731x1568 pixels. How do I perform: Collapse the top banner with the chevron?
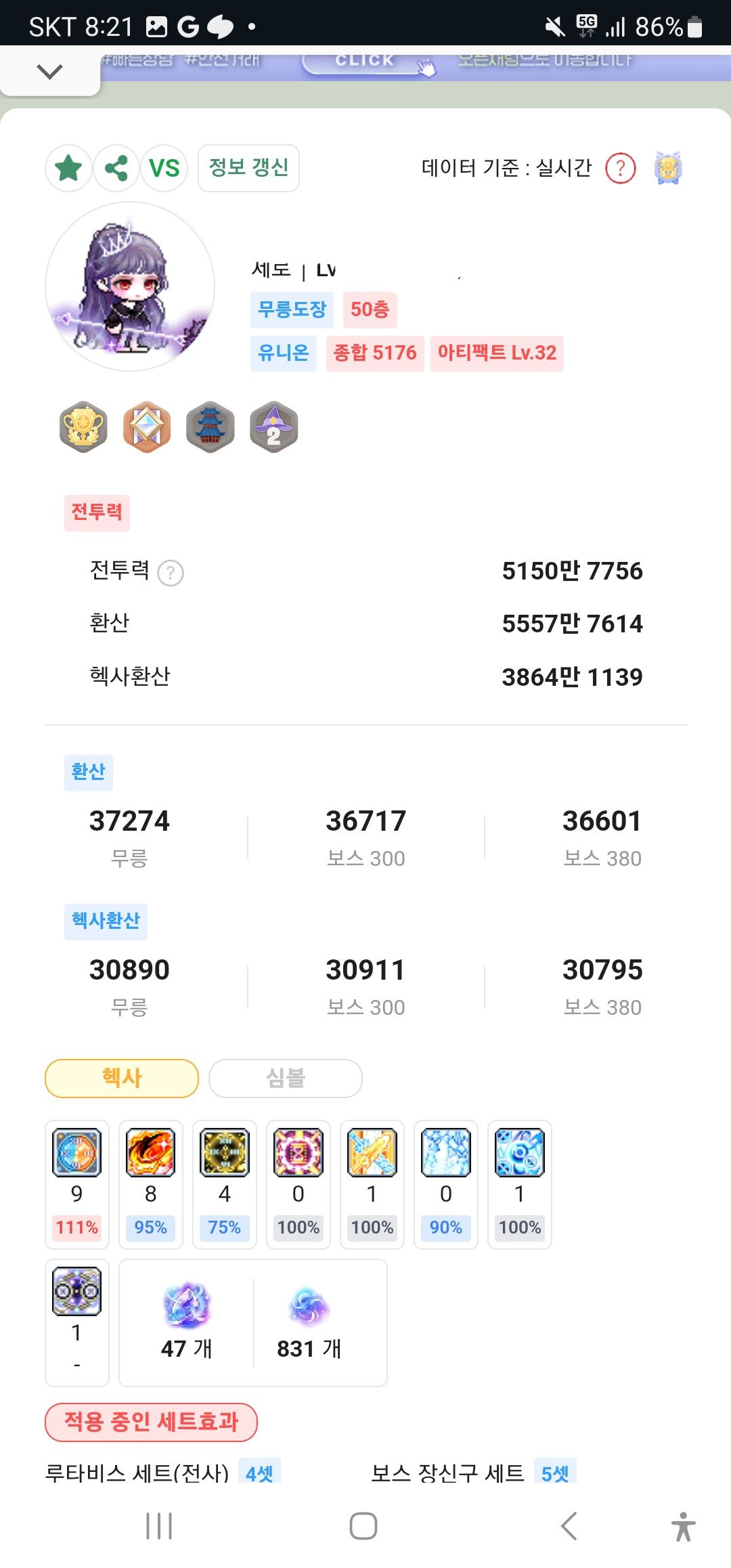pos(49,70)
